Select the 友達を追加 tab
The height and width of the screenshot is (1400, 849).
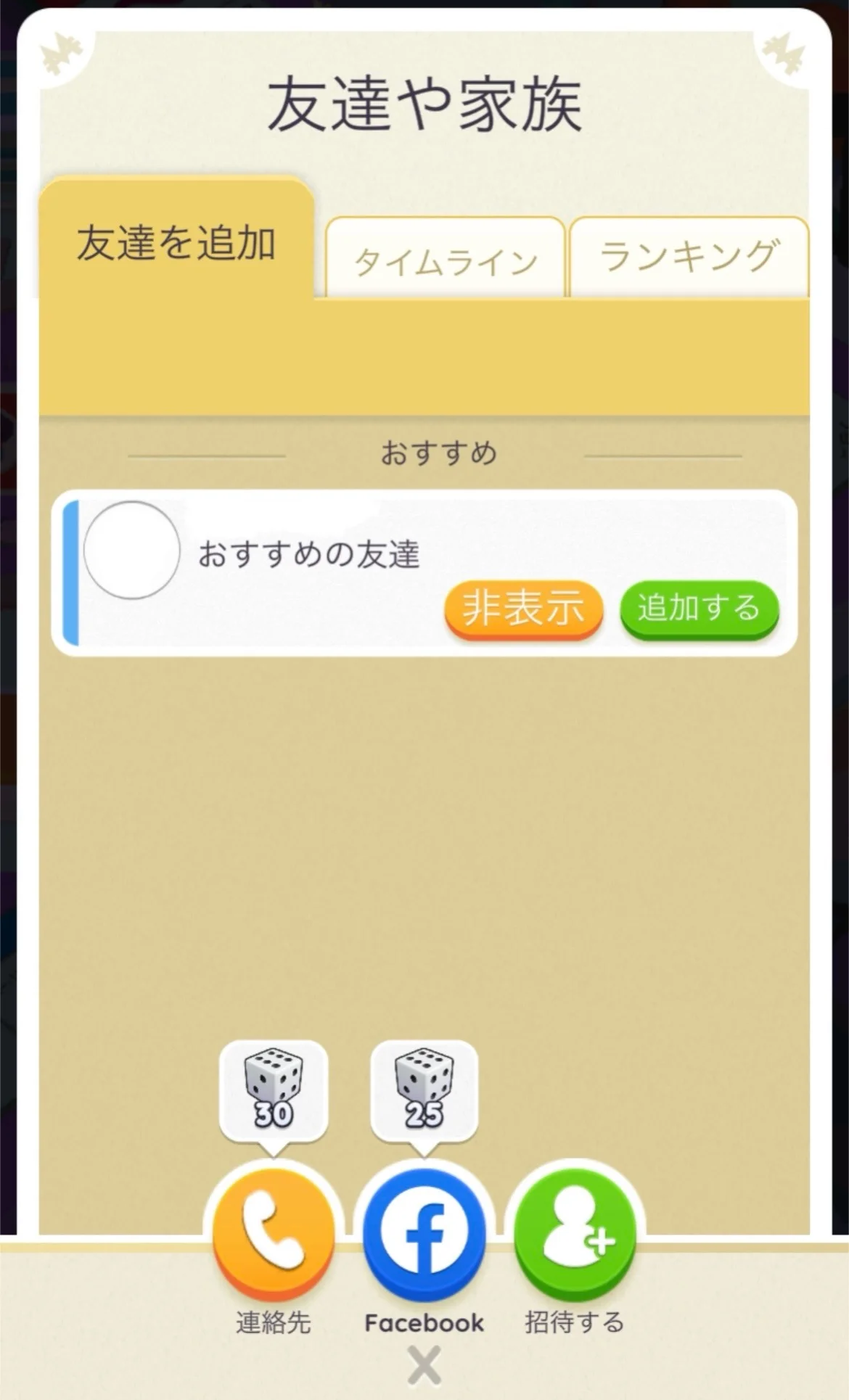pyautogui.click(x=176, y=242)
